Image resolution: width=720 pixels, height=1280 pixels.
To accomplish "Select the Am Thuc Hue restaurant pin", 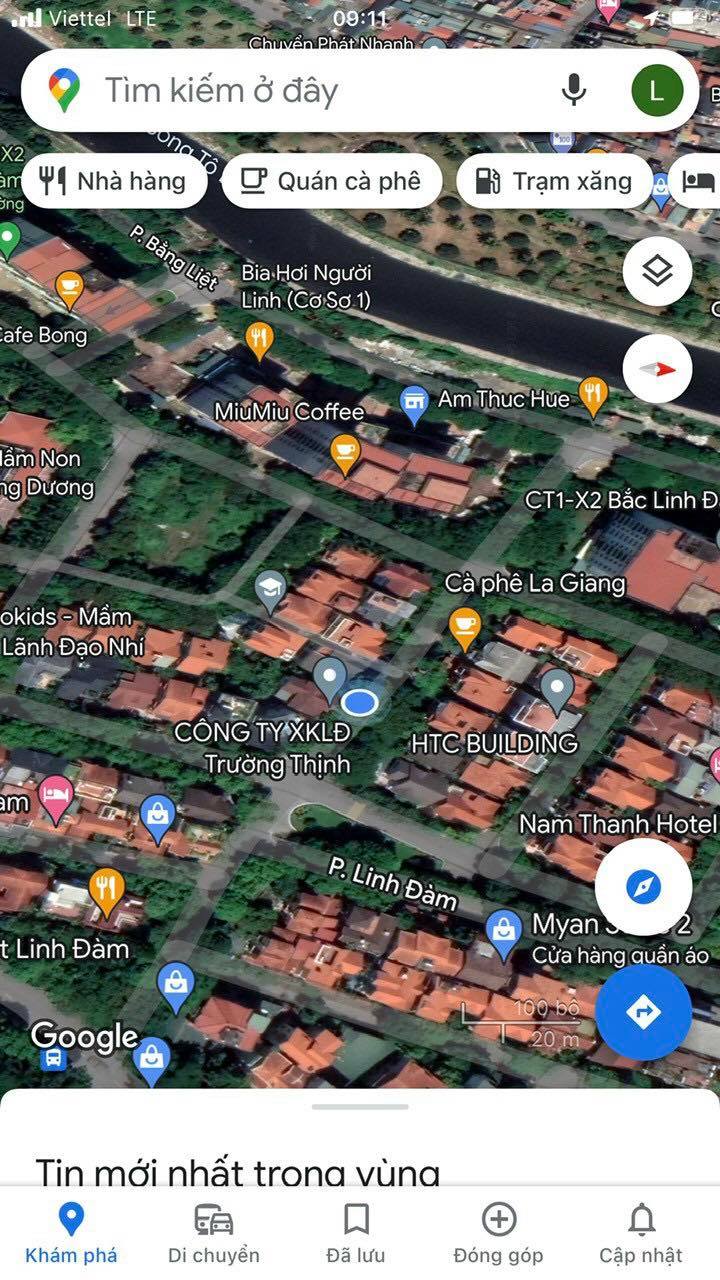I will pos(593,395).
